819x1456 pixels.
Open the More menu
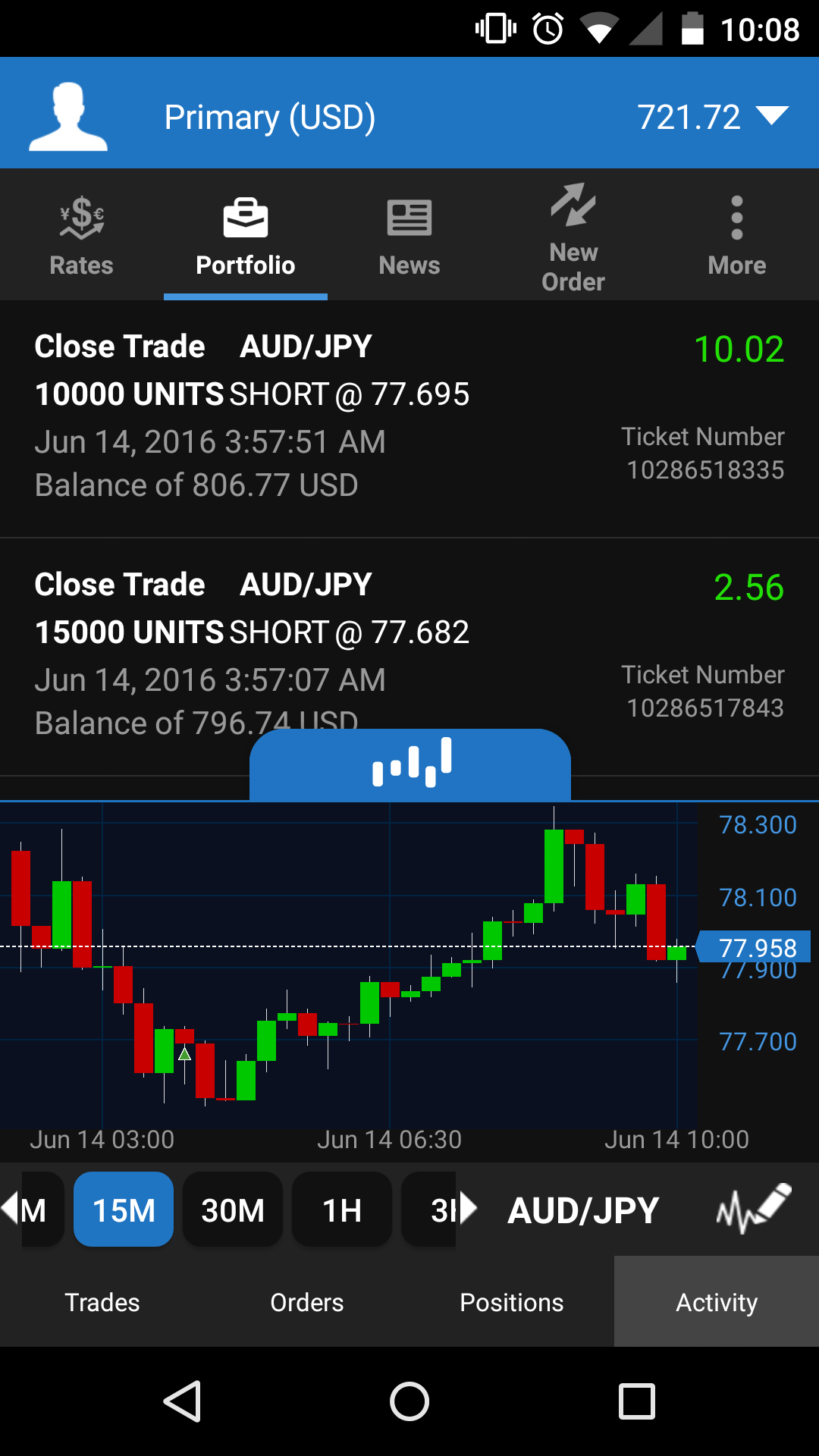point(736,235)
